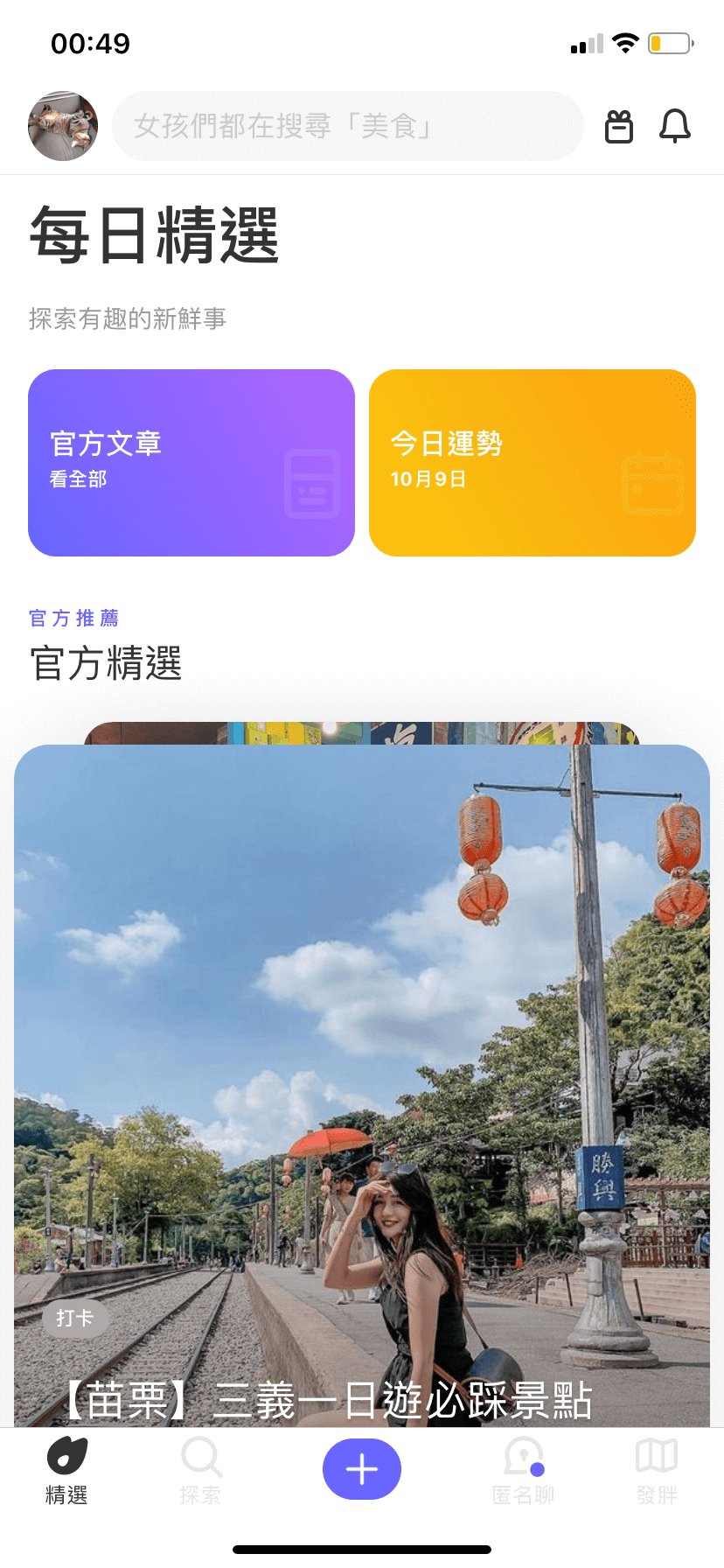
Task: Open the profile avatar
Action: 63,126
